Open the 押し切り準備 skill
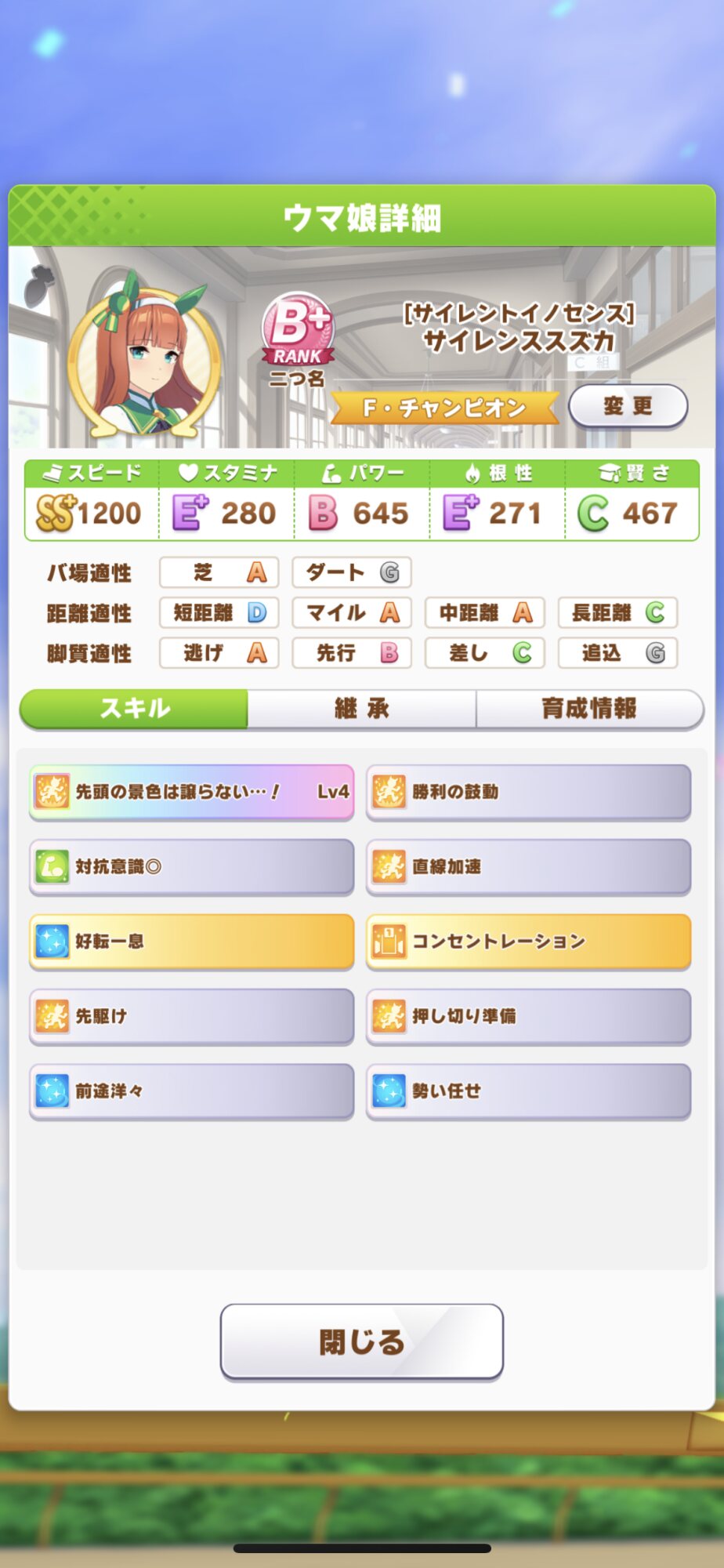The width and height of the screenshot is (724, 1568). (528, 1016)
